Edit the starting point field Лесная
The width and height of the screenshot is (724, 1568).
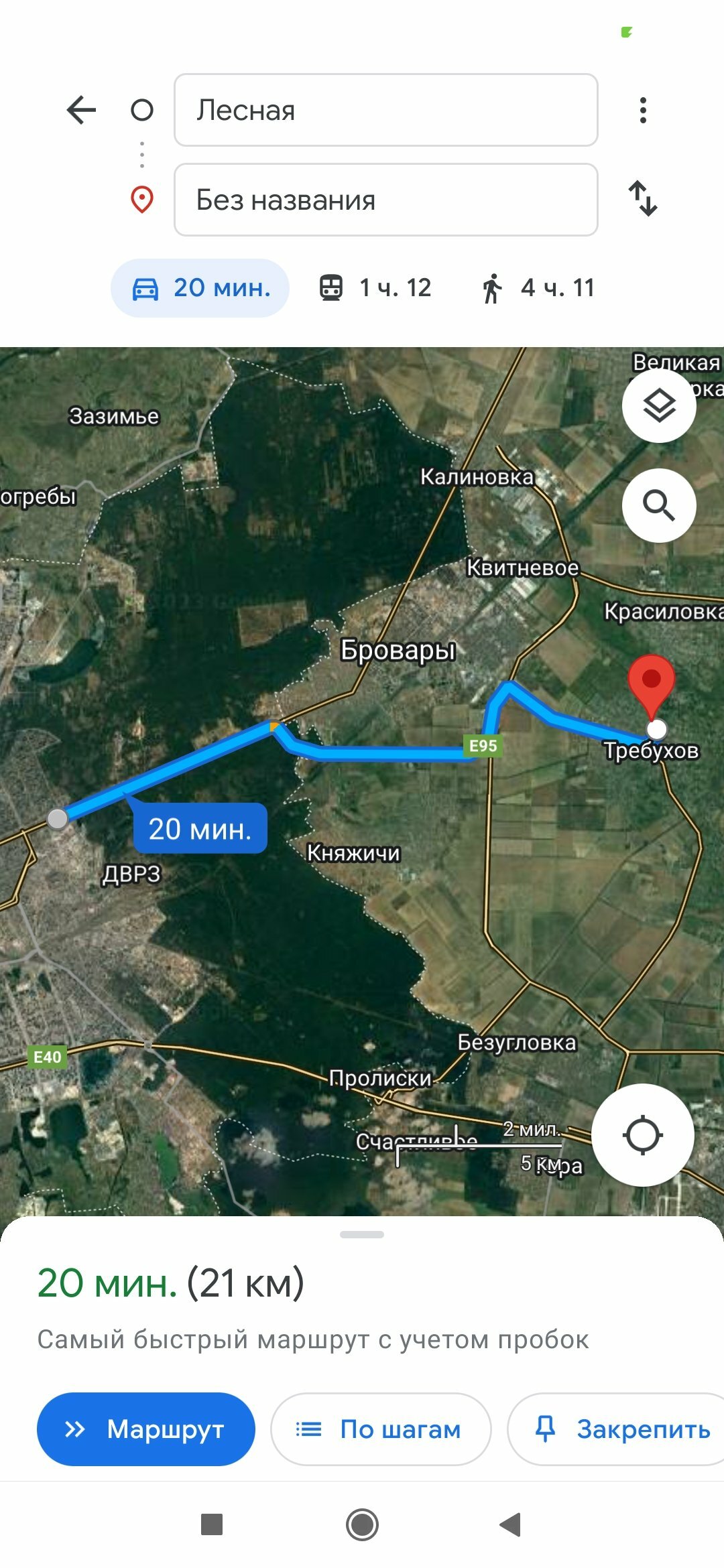click(386, 110)
